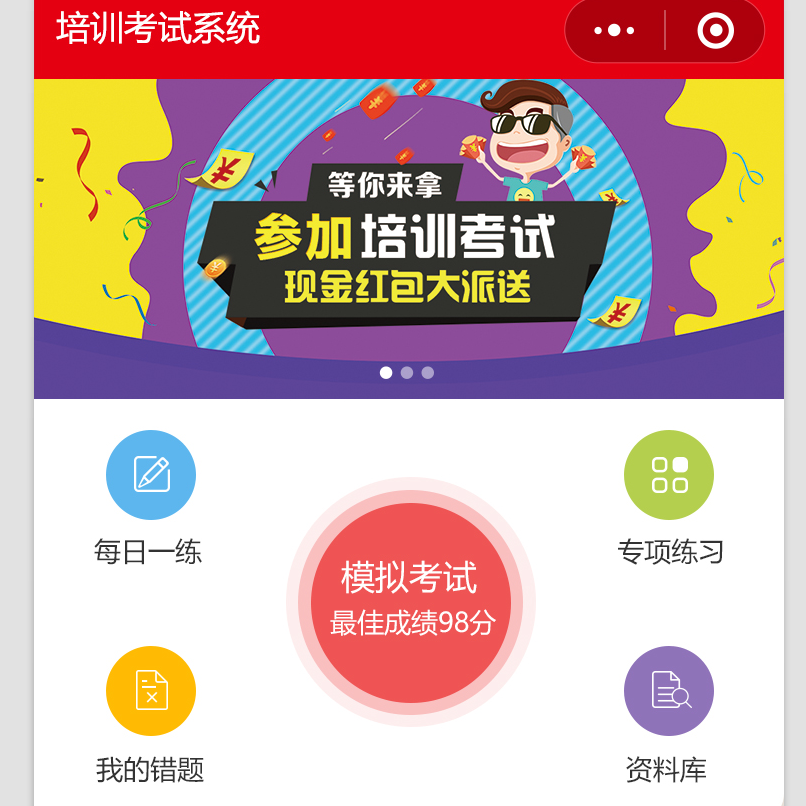The image size is (806, 806).
Task: Jump to the second banner slide dot
Action: [x=407, y=373]
